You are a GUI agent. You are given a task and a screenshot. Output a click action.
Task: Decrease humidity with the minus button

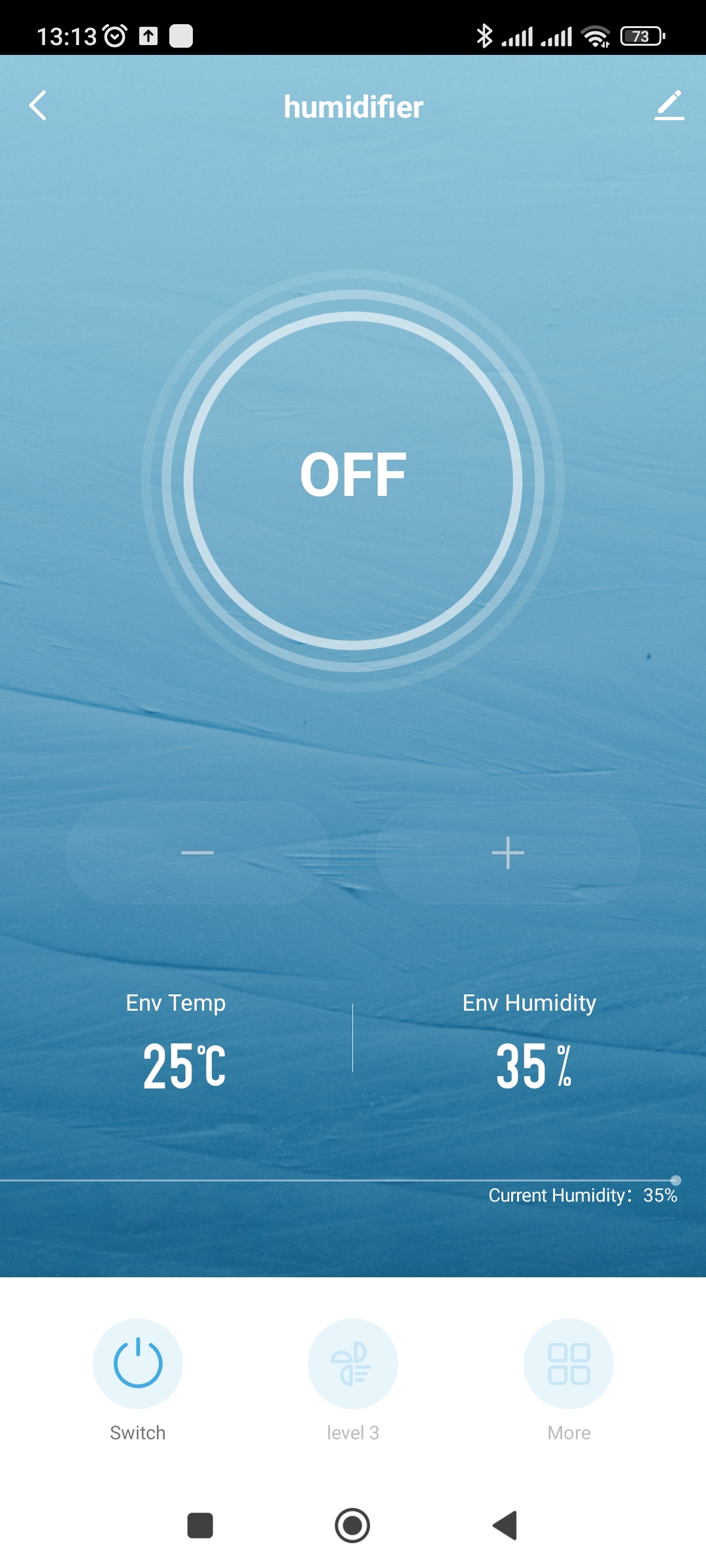(x=197, y=853)
